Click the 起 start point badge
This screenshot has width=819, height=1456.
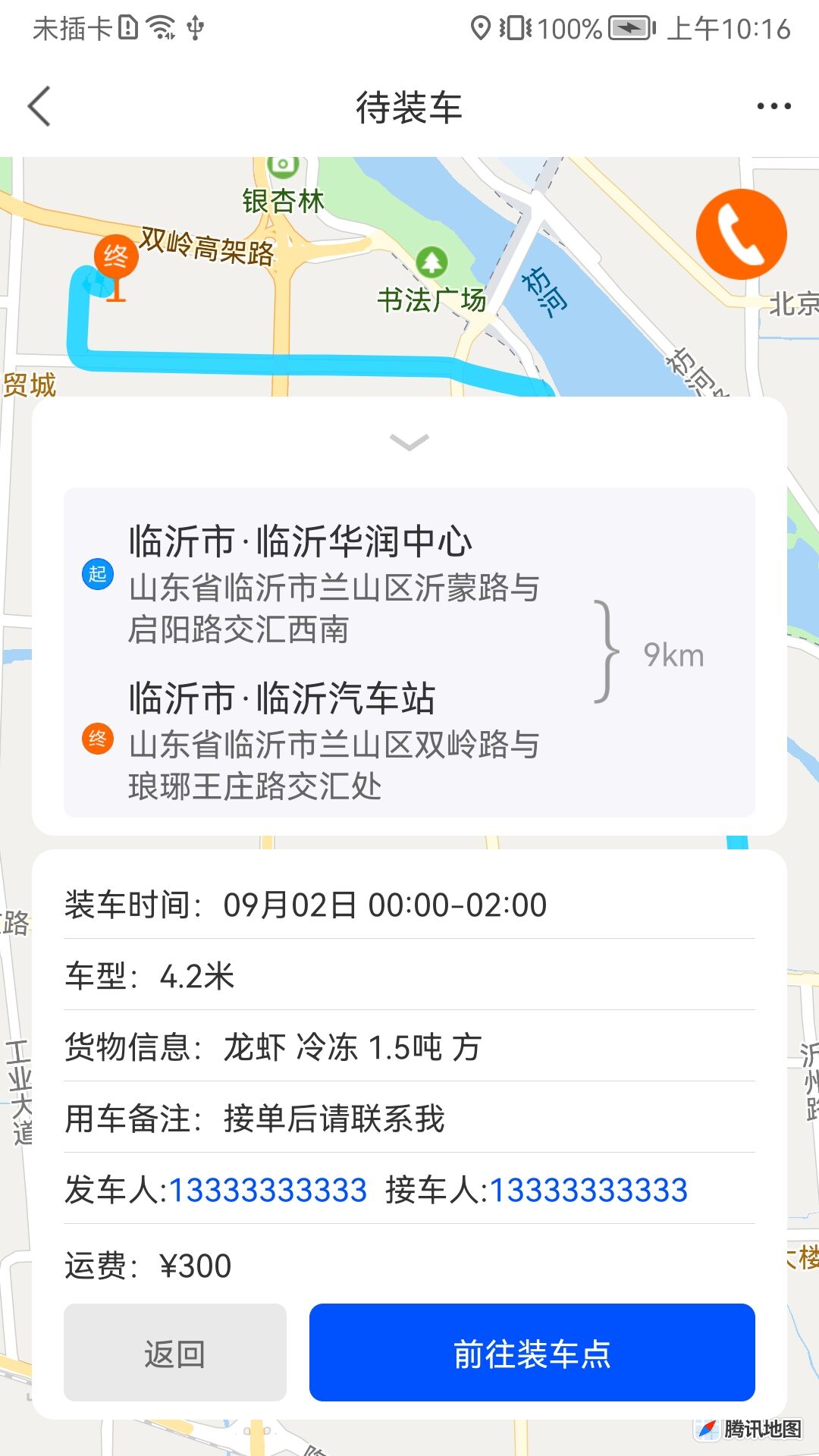click(97, 575)
